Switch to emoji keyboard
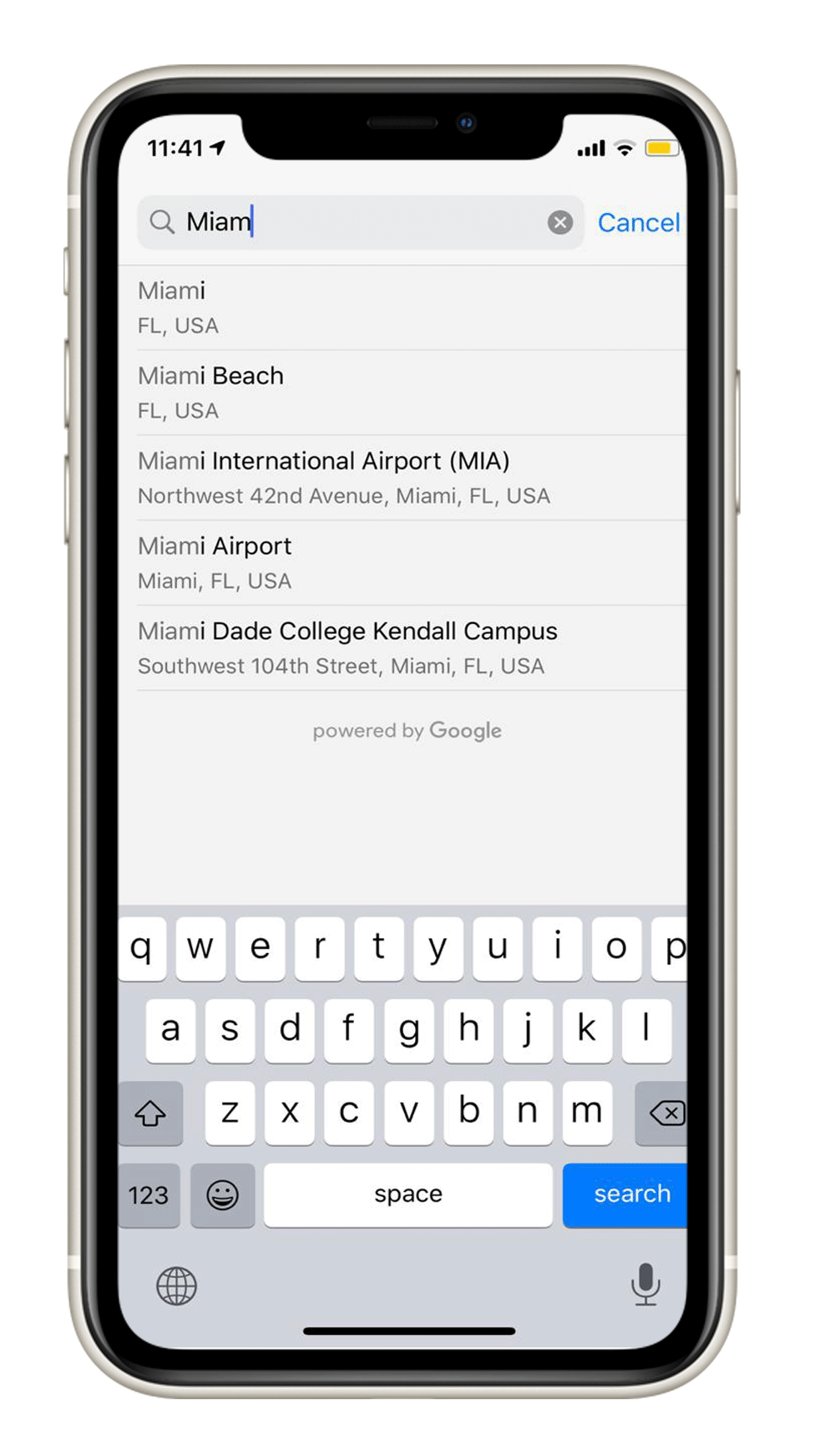The image size is (835, 1456). pyautogui.click(x=222, y=1195)
